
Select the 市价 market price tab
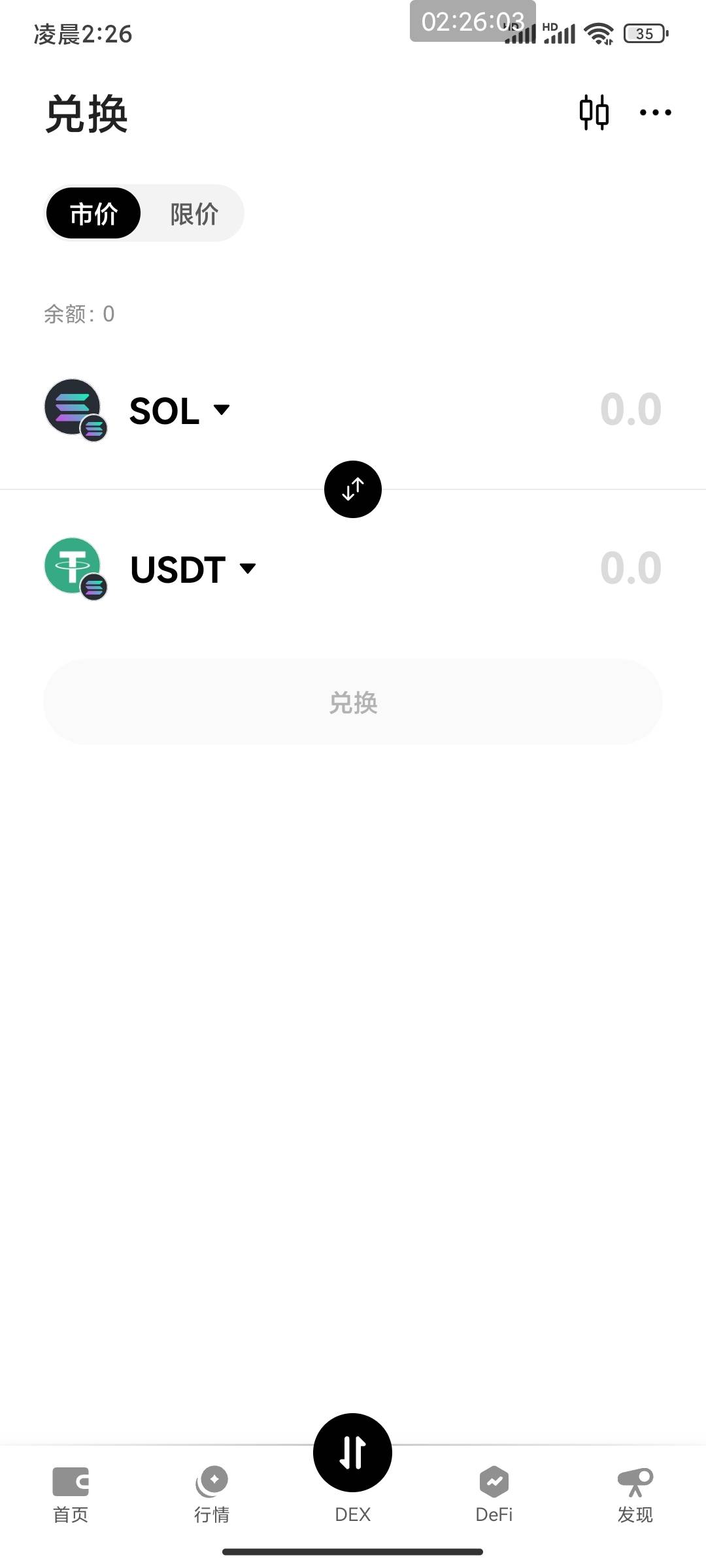93,213
